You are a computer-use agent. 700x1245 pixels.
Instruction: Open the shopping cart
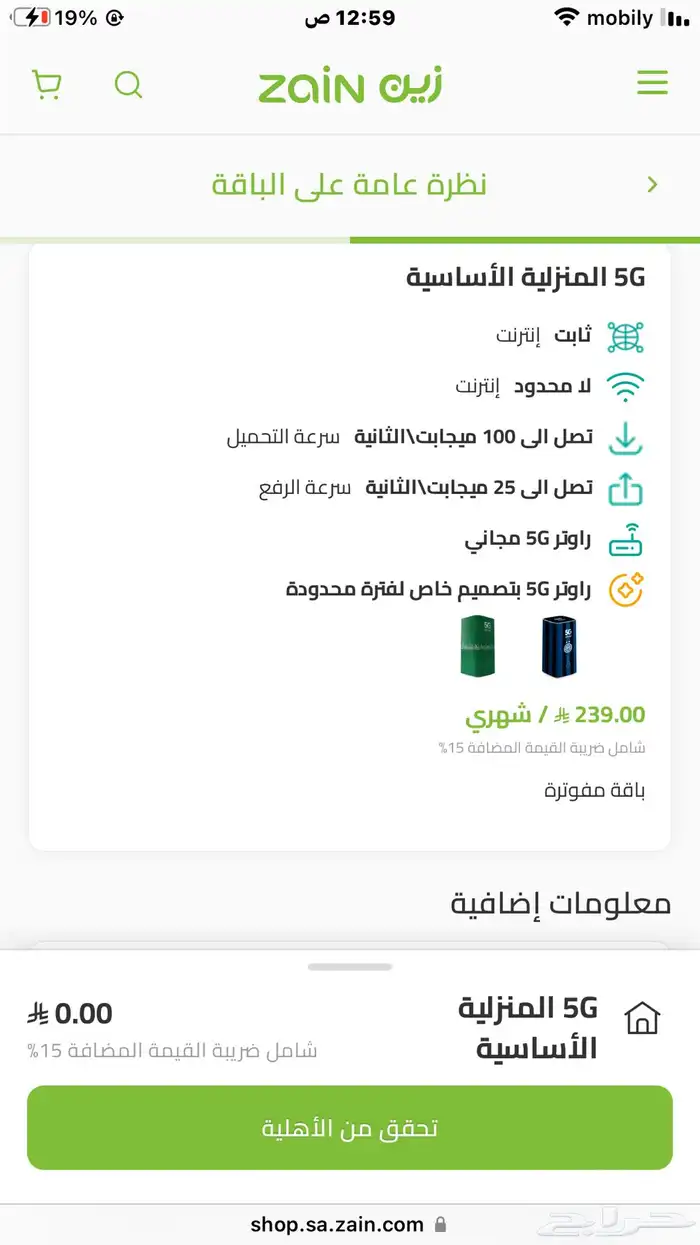pos(47,84)
